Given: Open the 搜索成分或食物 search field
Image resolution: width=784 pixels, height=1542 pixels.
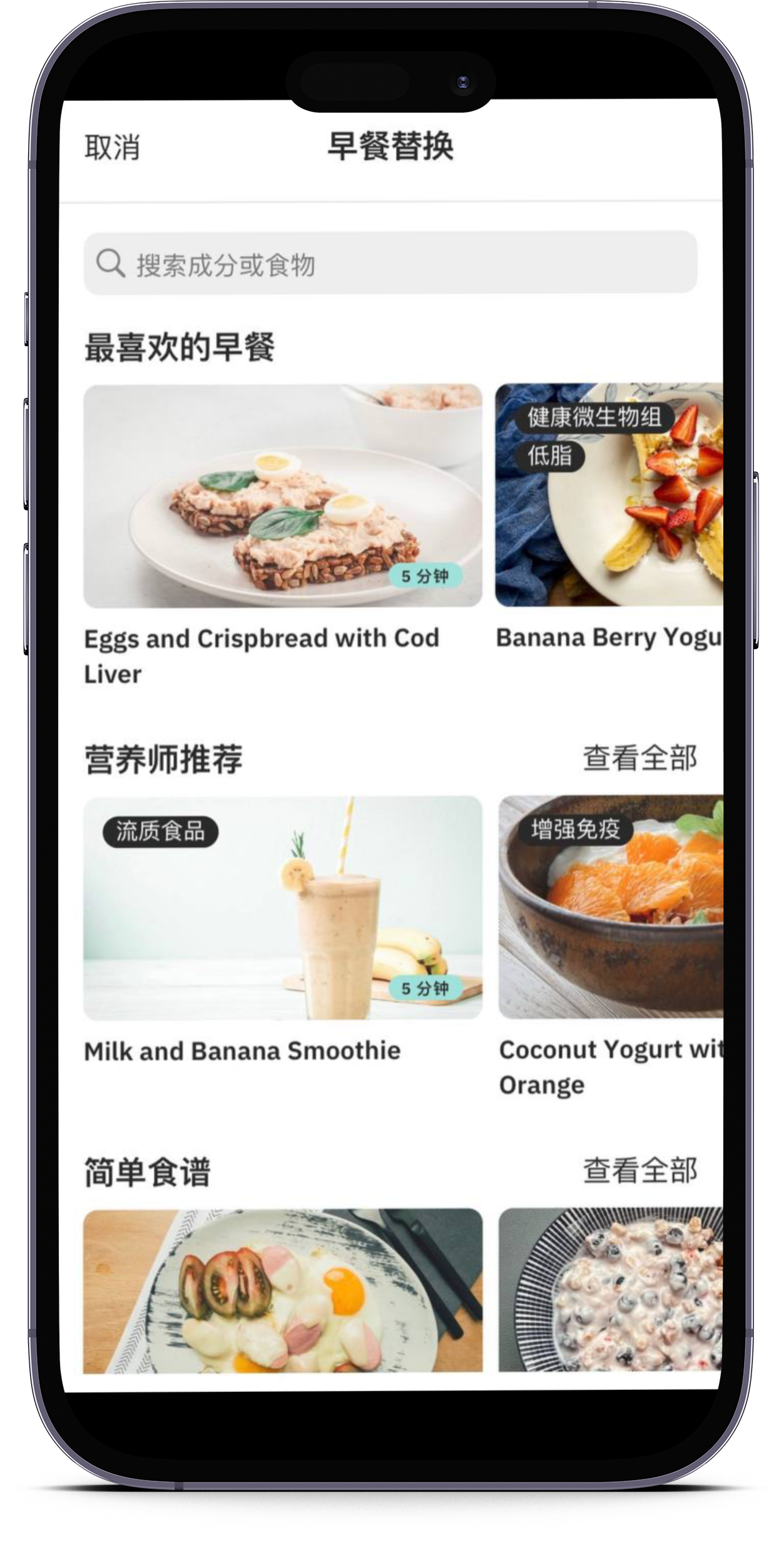Looking at the screenshot, I should tap(390, 263).
